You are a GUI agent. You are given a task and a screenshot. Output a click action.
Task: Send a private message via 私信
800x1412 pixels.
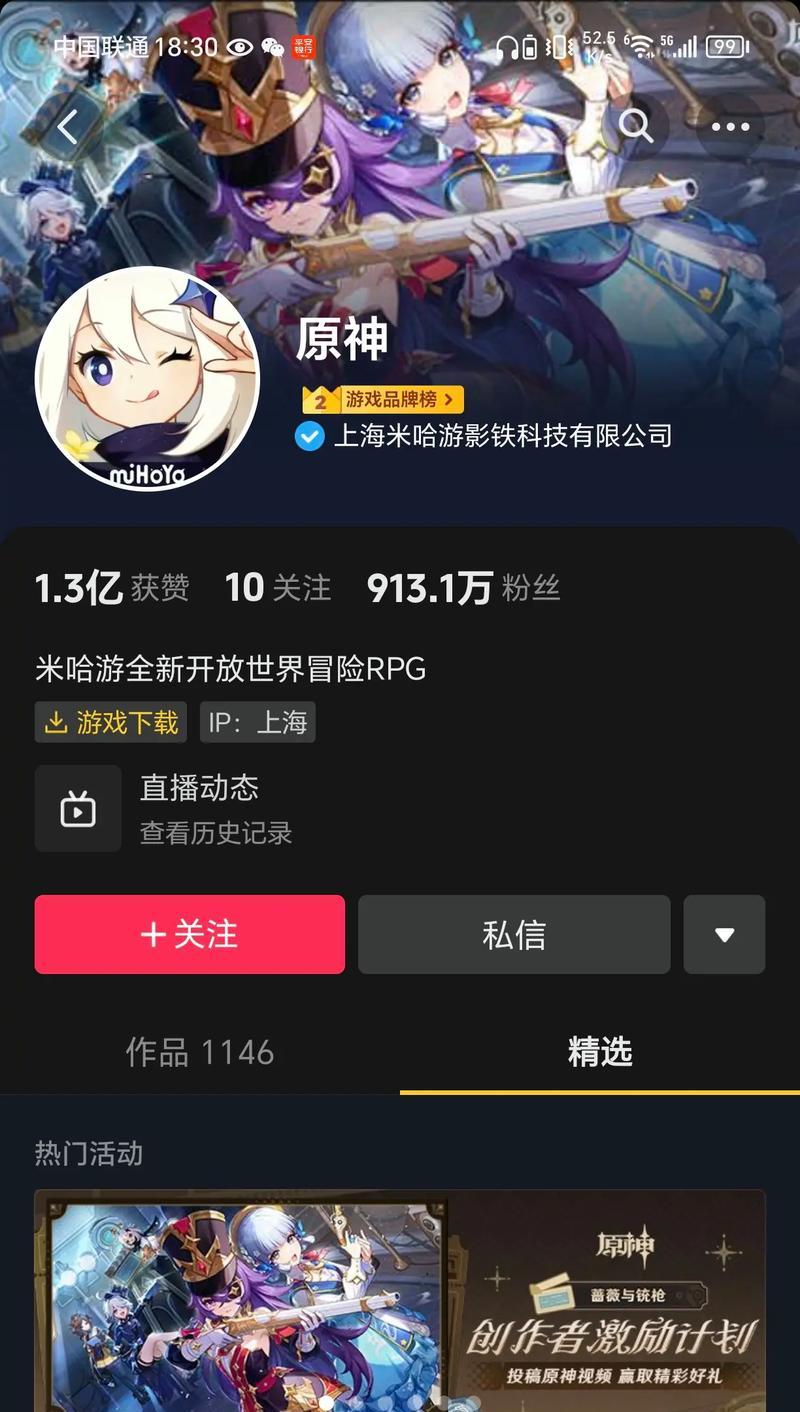pos(514,934)
